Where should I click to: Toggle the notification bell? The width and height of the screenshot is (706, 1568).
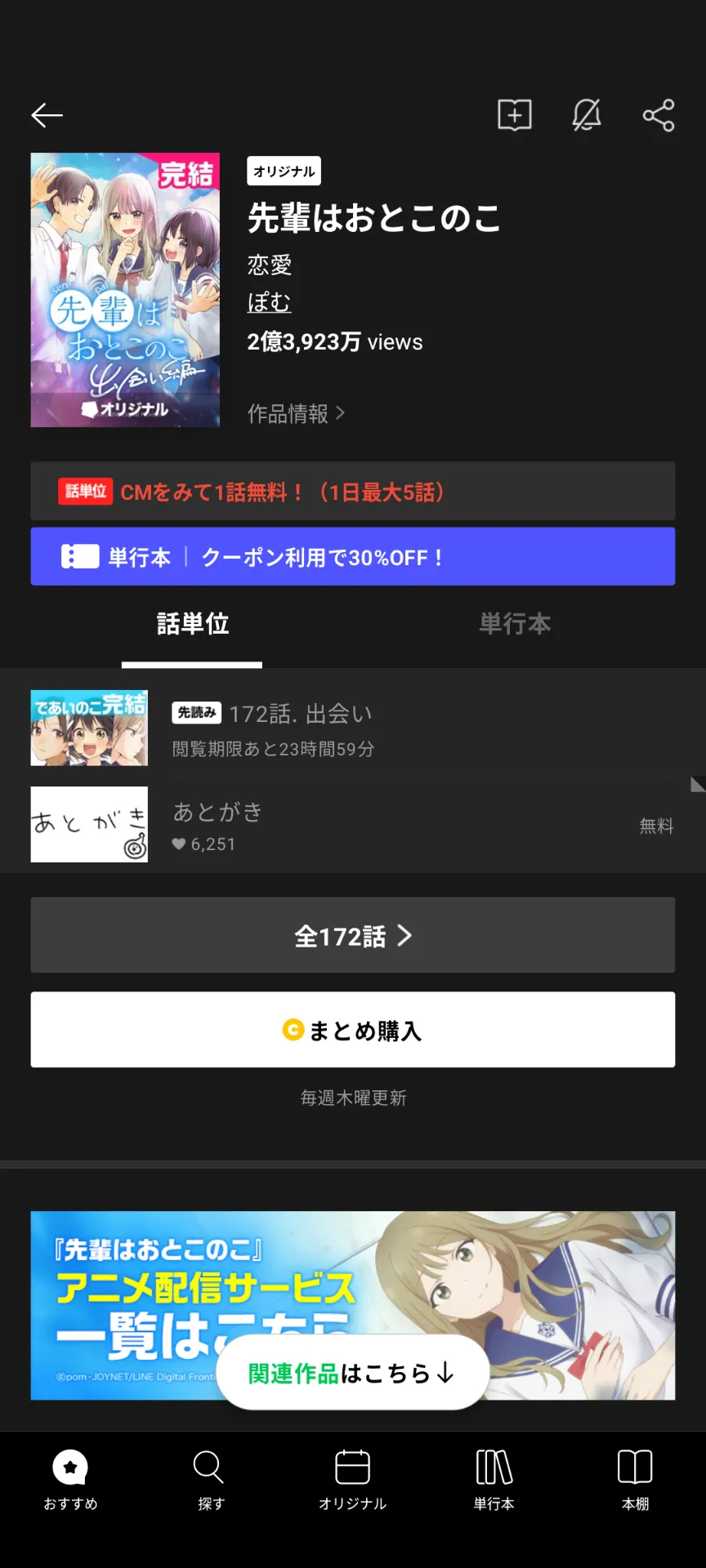[x=587, y=115]
